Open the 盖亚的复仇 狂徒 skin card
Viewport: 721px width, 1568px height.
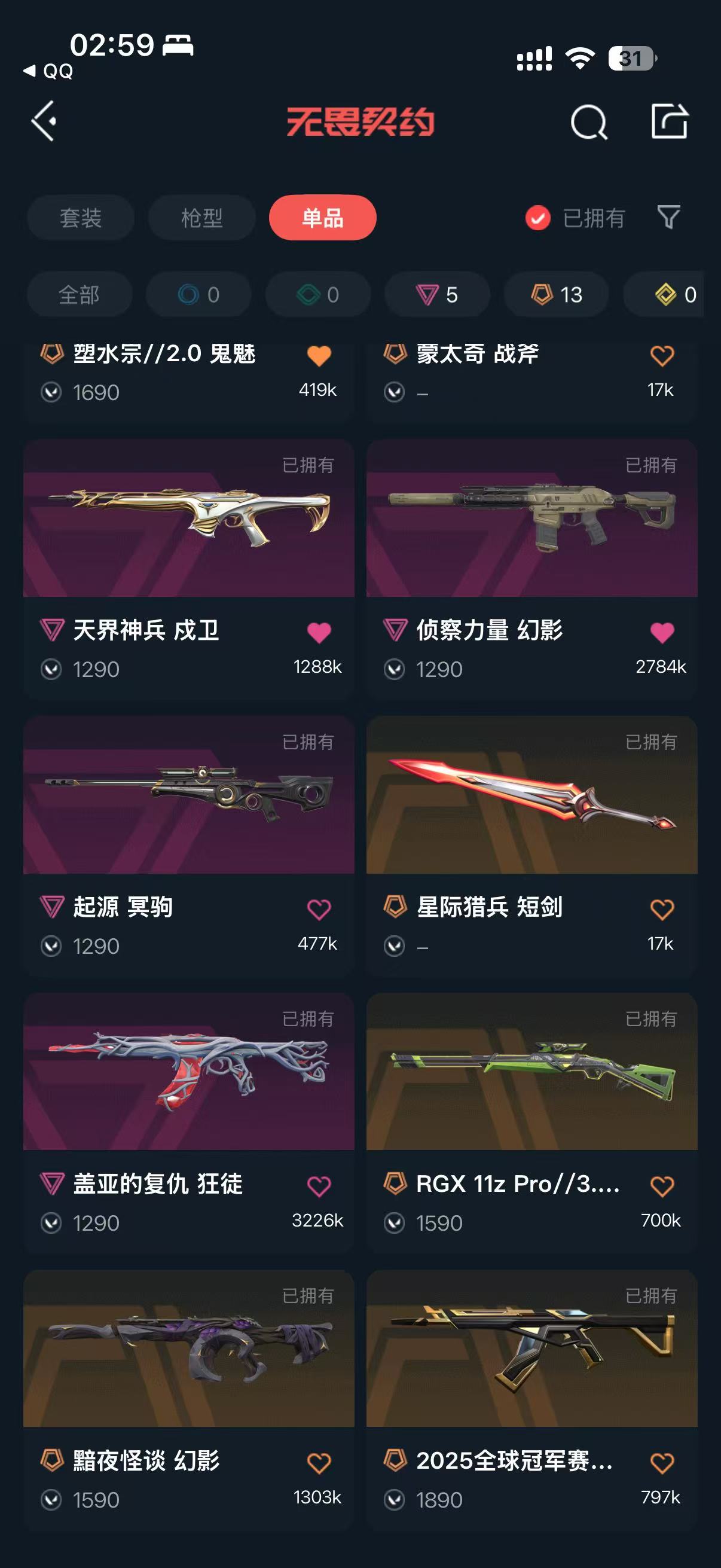(x=188, y=1122)
